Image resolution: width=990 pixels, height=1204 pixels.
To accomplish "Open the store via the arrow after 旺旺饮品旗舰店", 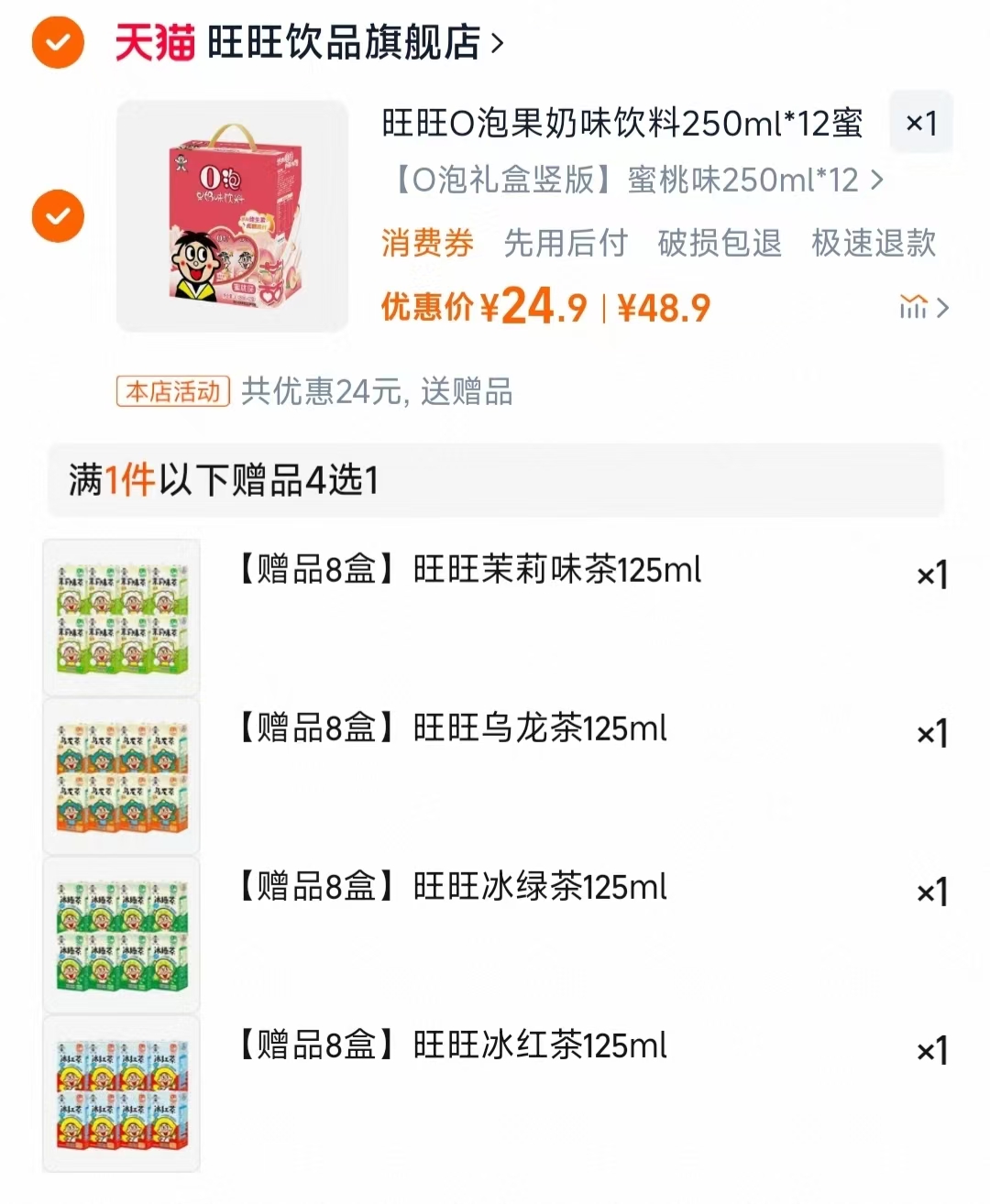I will pyautogui.click(x=500, y=41).
